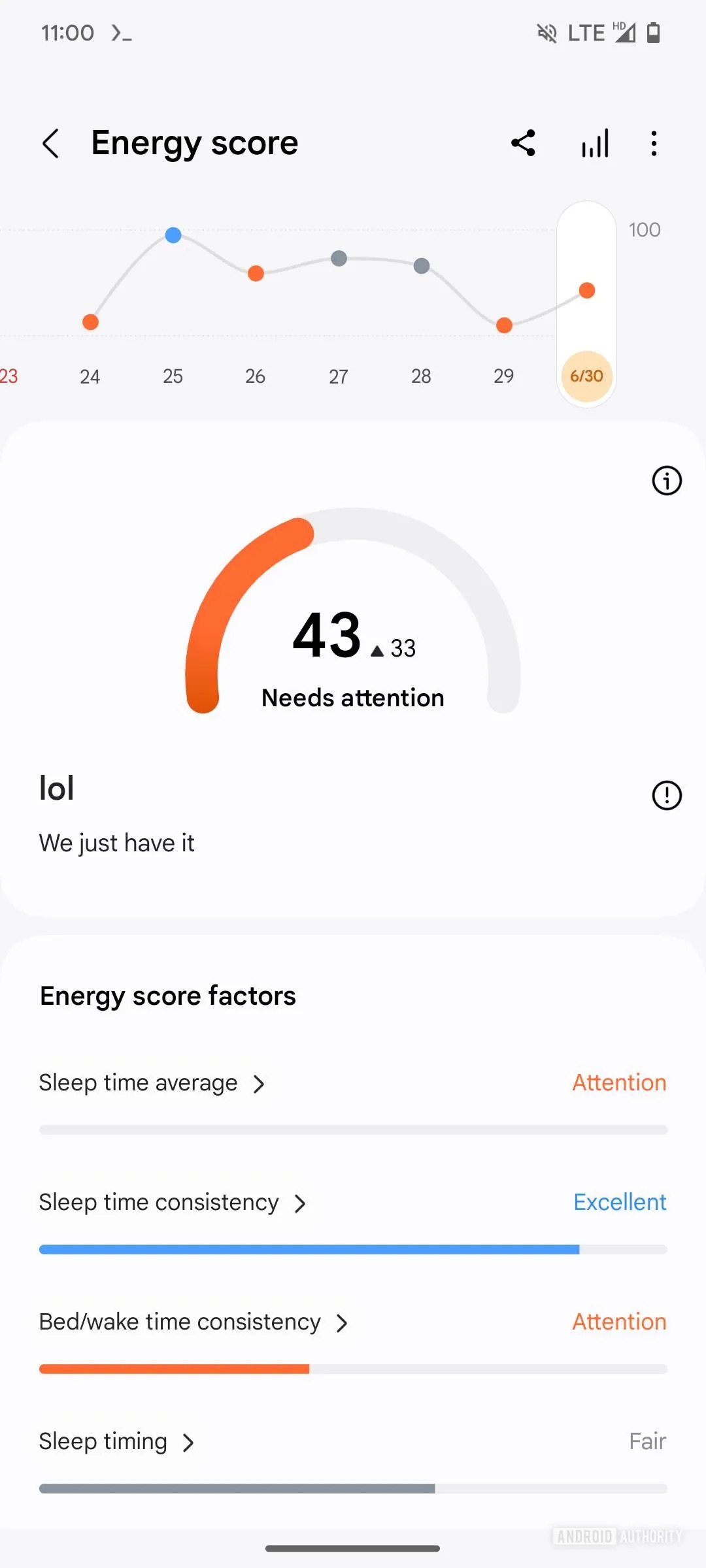Go back from Energy score
This screenshot has height=1568, width=706.
click(x=51, y=143)
